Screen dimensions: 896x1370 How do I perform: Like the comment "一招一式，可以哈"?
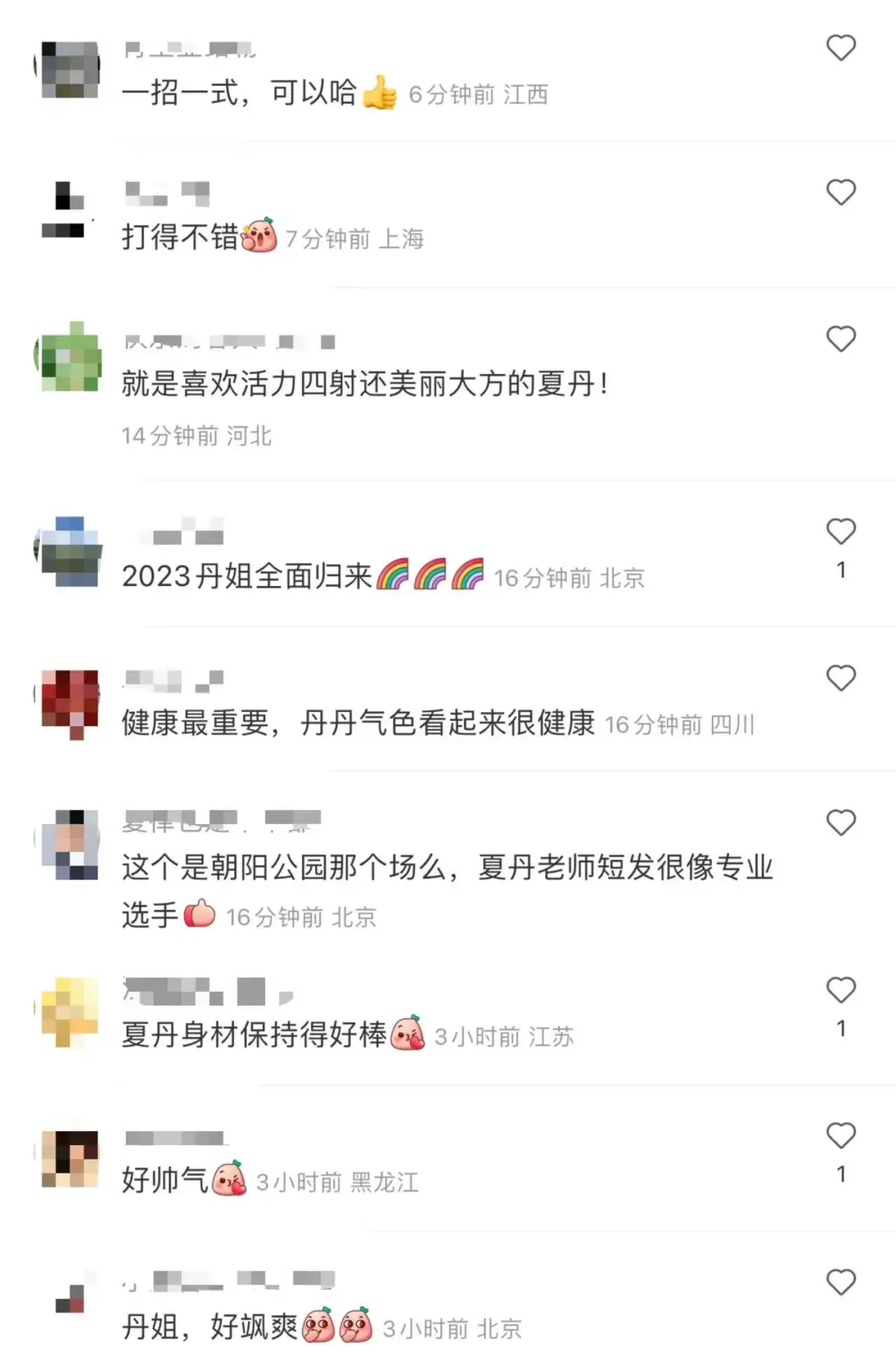click(x=840, y=48)
